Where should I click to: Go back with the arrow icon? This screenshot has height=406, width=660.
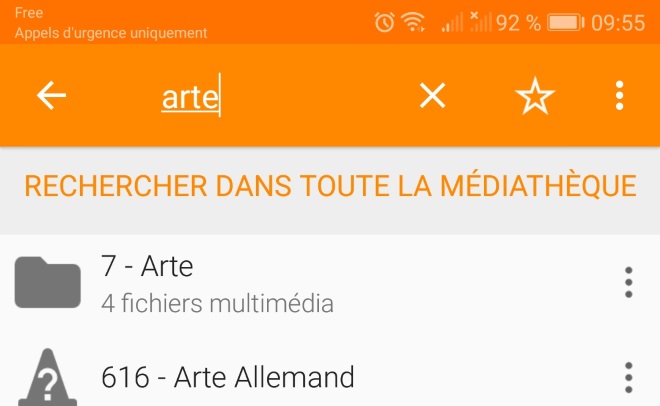52,96
